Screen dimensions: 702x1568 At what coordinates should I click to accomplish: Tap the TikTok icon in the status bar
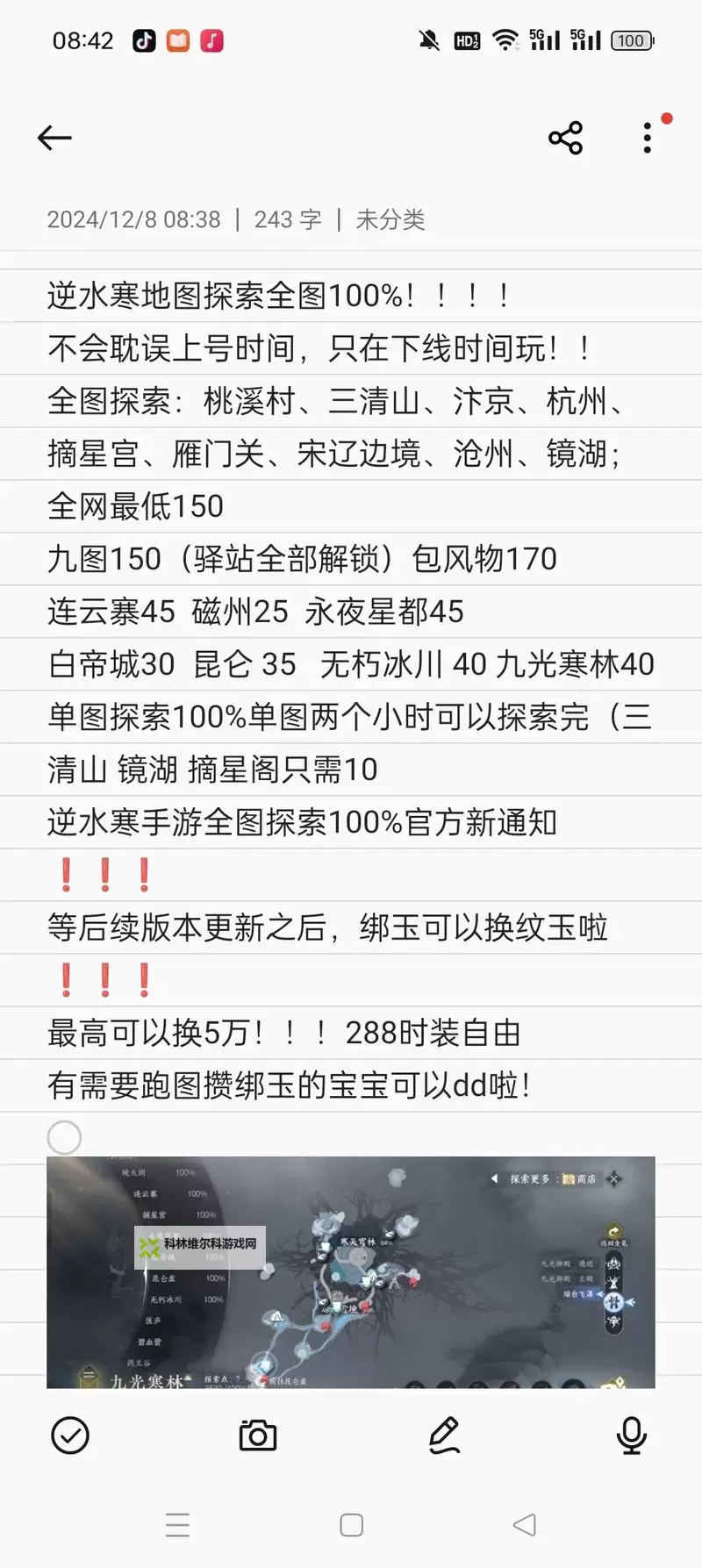click(x=144, y=39)
